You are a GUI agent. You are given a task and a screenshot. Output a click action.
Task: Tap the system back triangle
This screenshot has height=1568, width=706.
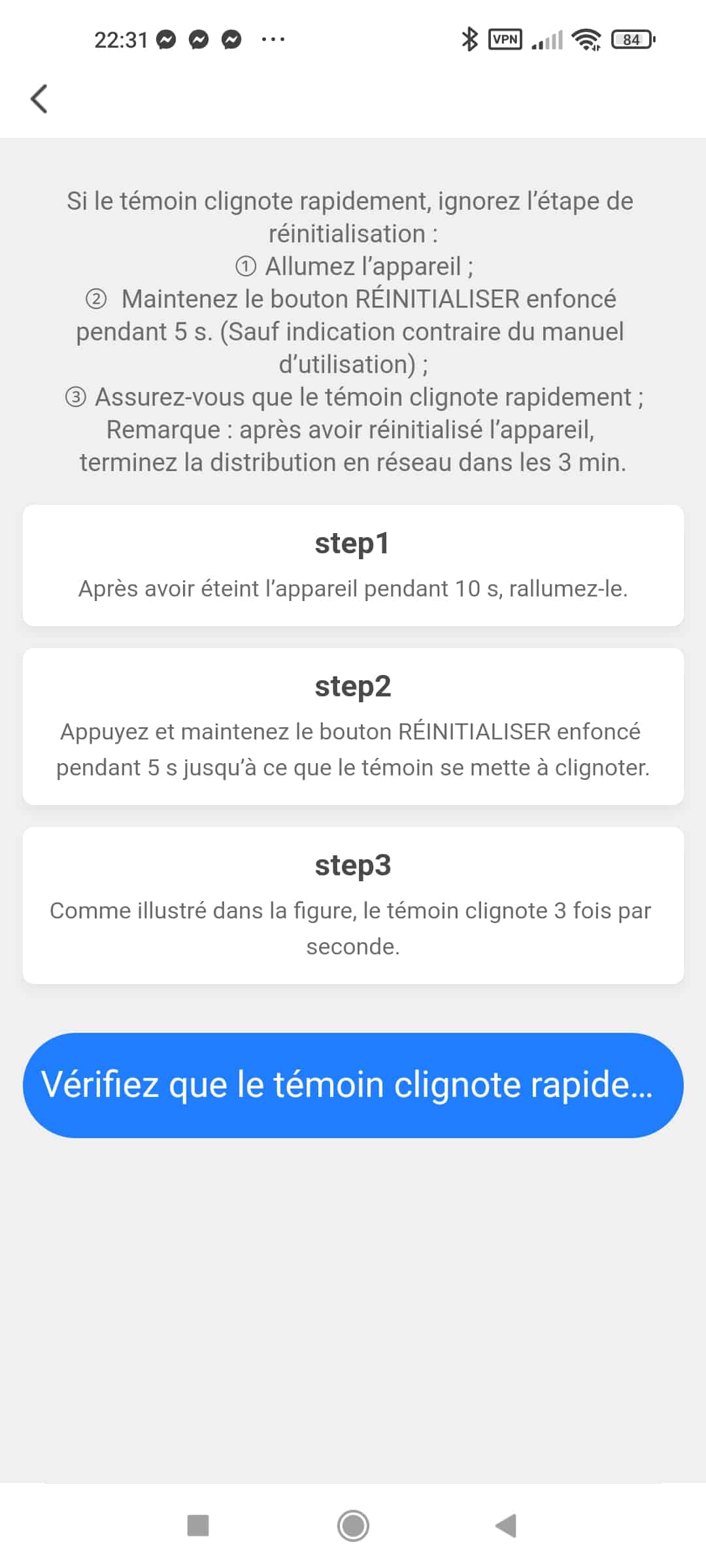pos(506,1526)
